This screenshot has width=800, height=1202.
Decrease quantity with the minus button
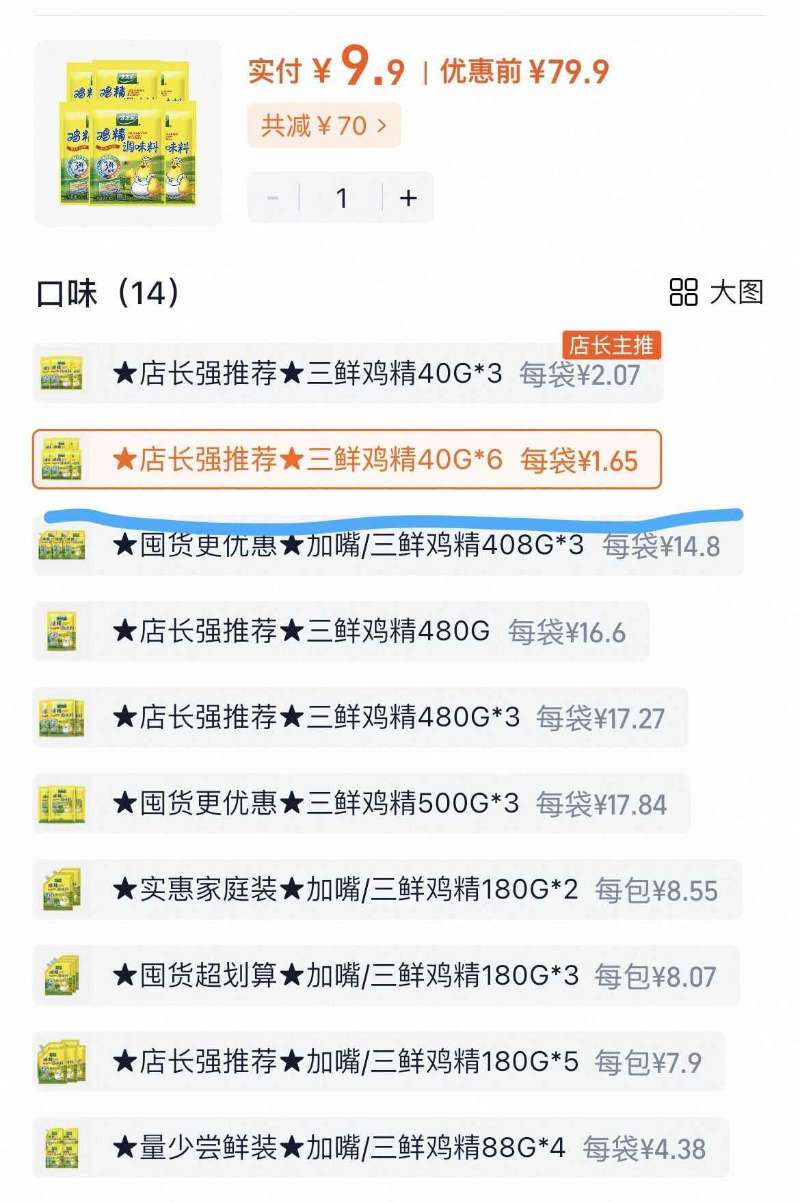pyautogui.click(x=273, y=198)
